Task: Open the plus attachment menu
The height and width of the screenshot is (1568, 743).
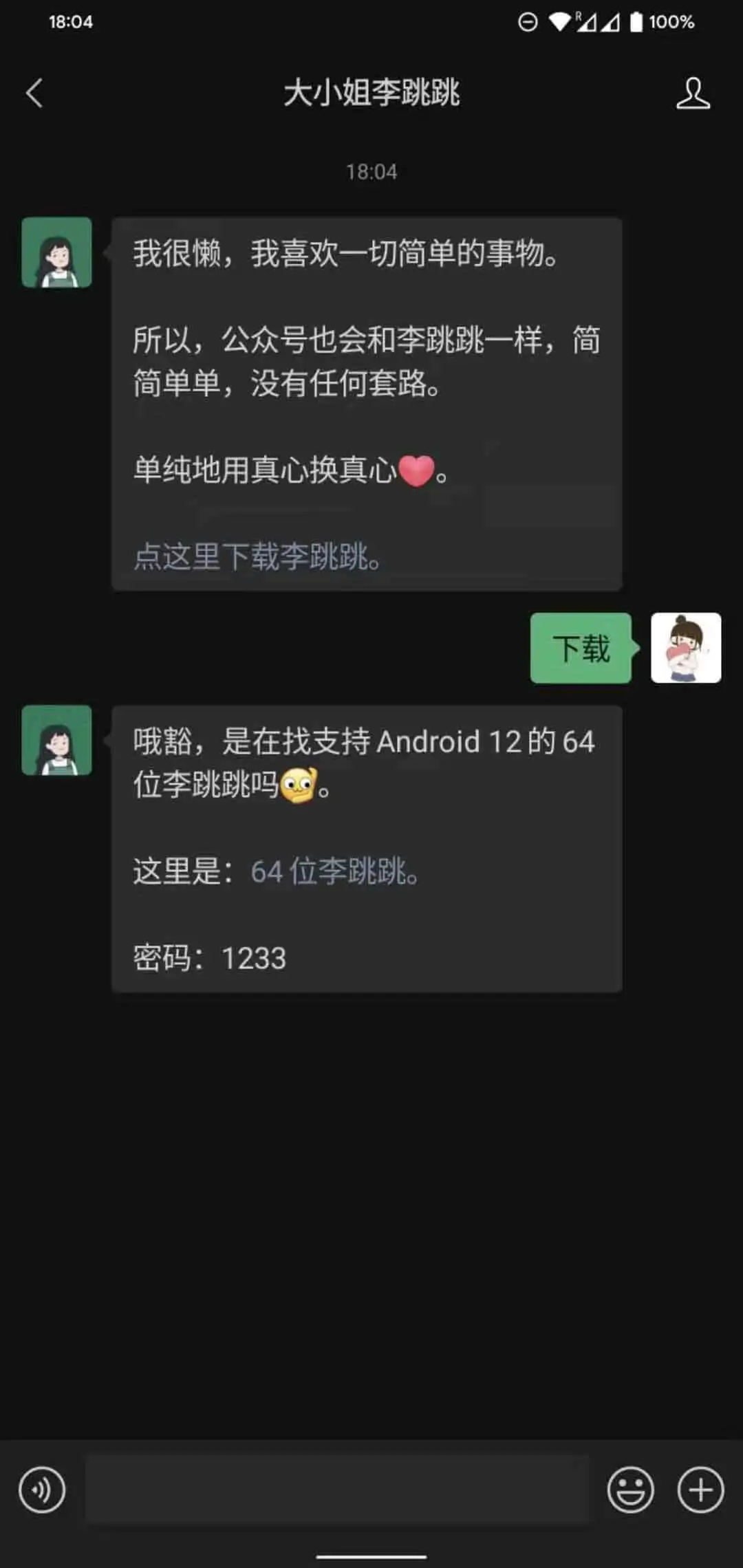Action: tap(700, 1490)
